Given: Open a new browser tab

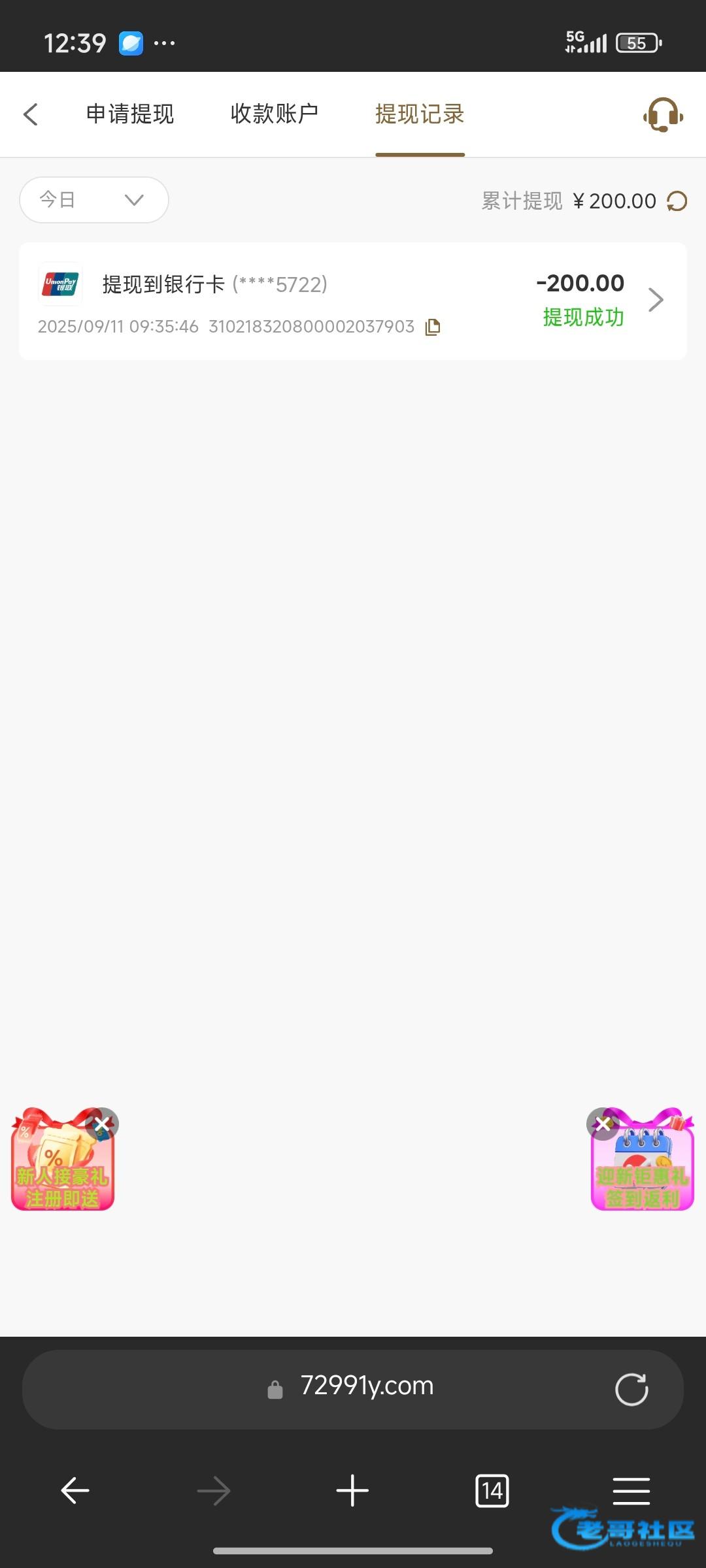Looking at the screenshot, I should [352, 1491].
